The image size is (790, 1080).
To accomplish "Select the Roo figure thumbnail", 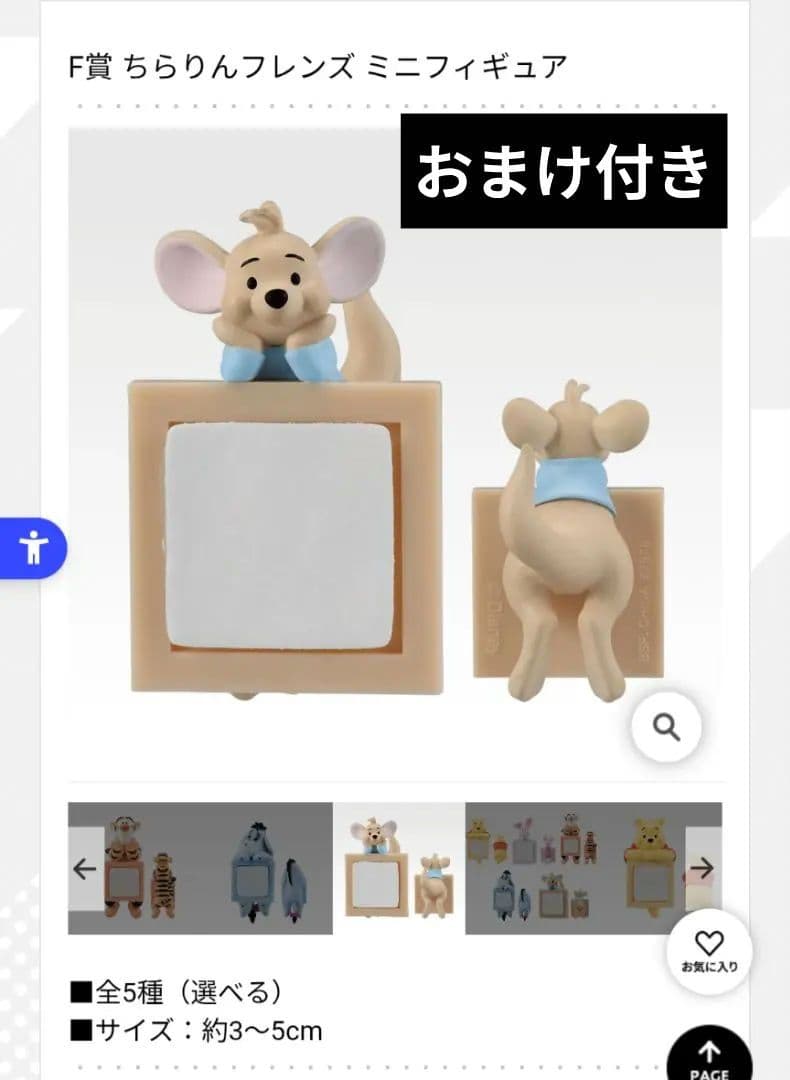I will click(399, 868).
